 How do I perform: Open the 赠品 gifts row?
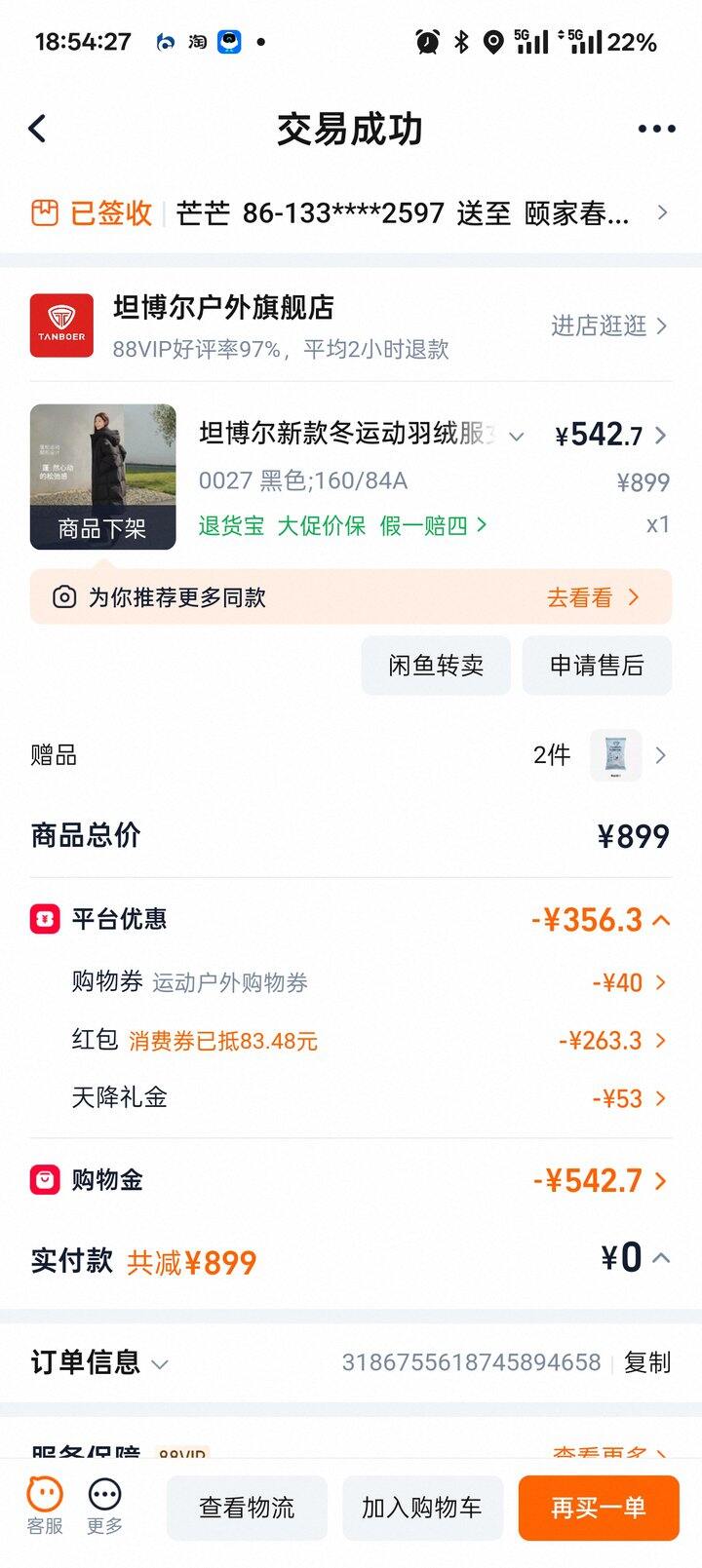pos(351,755)
